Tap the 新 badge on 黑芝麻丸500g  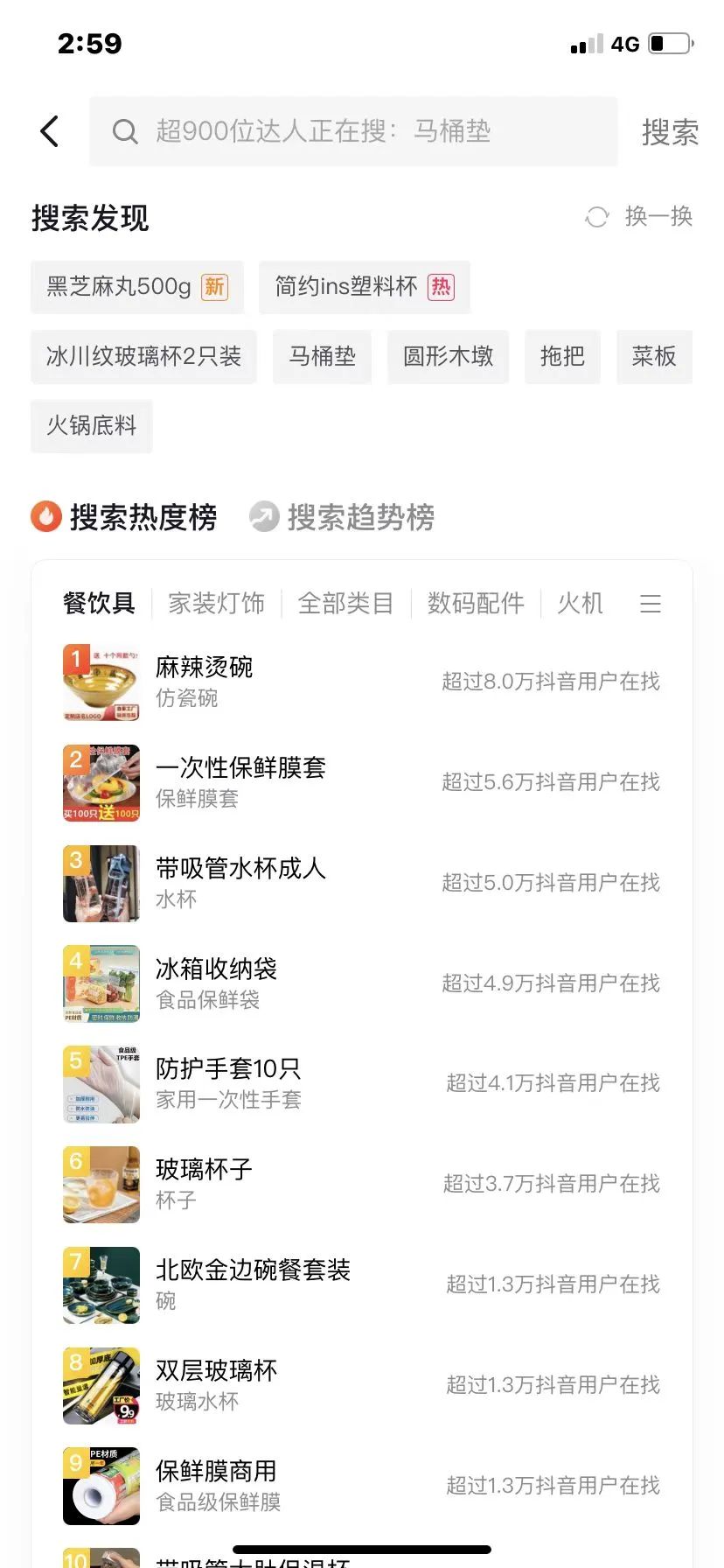pos(215,287)
